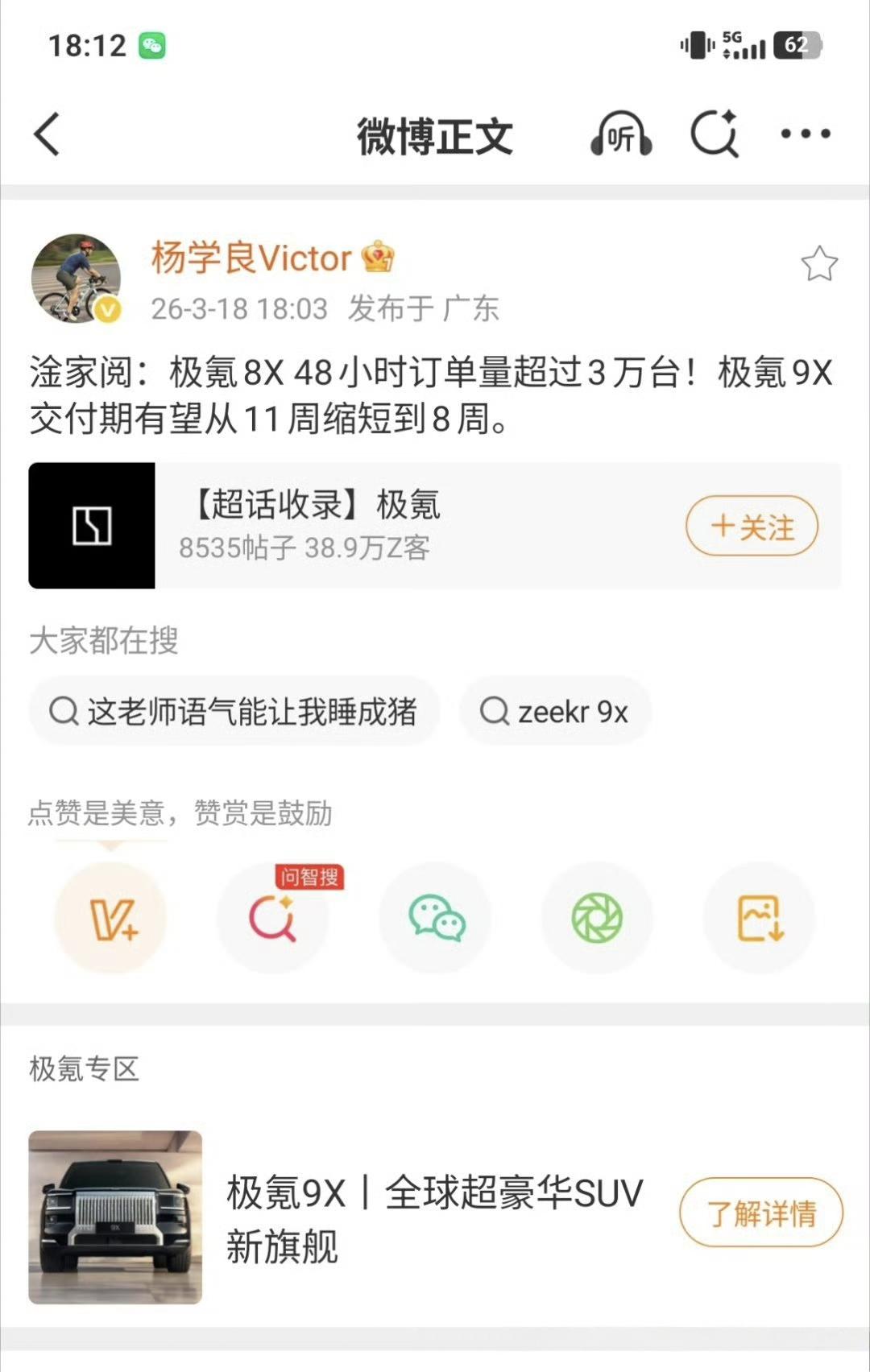
Task: Search the 'zeekr 9x' suggestion chip
Action: [554, 711]
